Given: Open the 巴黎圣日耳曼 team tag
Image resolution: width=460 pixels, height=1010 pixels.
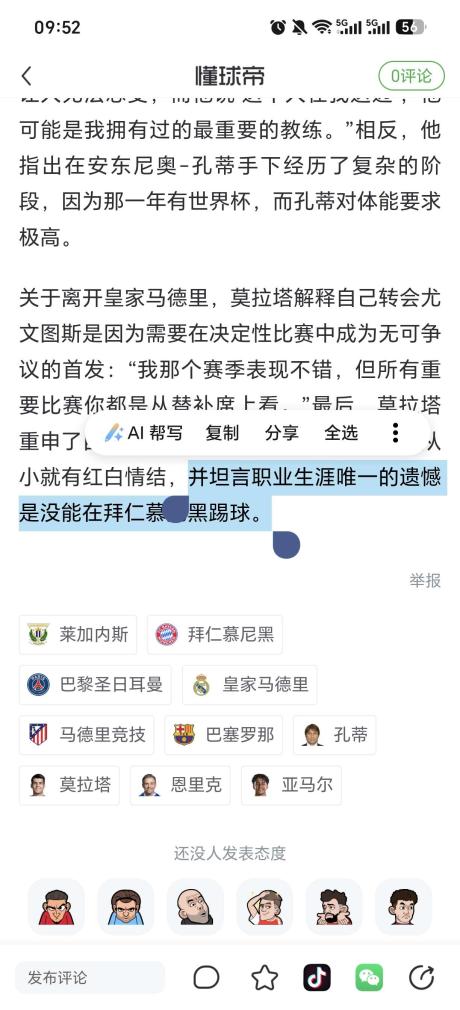Looking at the screenshot, I should pos(95,685).
